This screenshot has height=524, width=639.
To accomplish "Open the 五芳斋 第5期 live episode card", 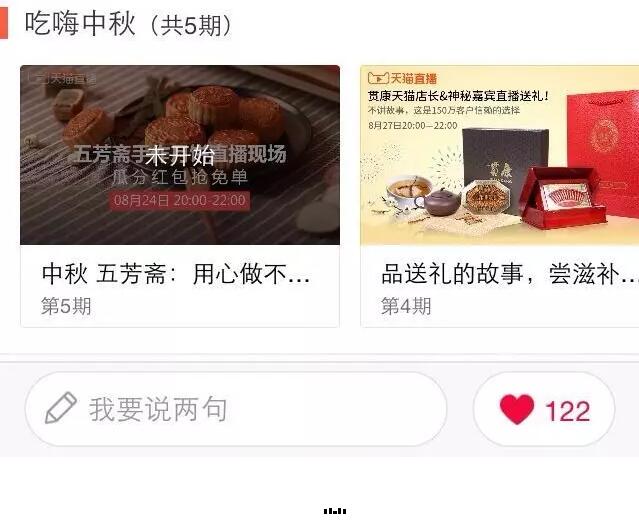I will click(x=180, y=195).
